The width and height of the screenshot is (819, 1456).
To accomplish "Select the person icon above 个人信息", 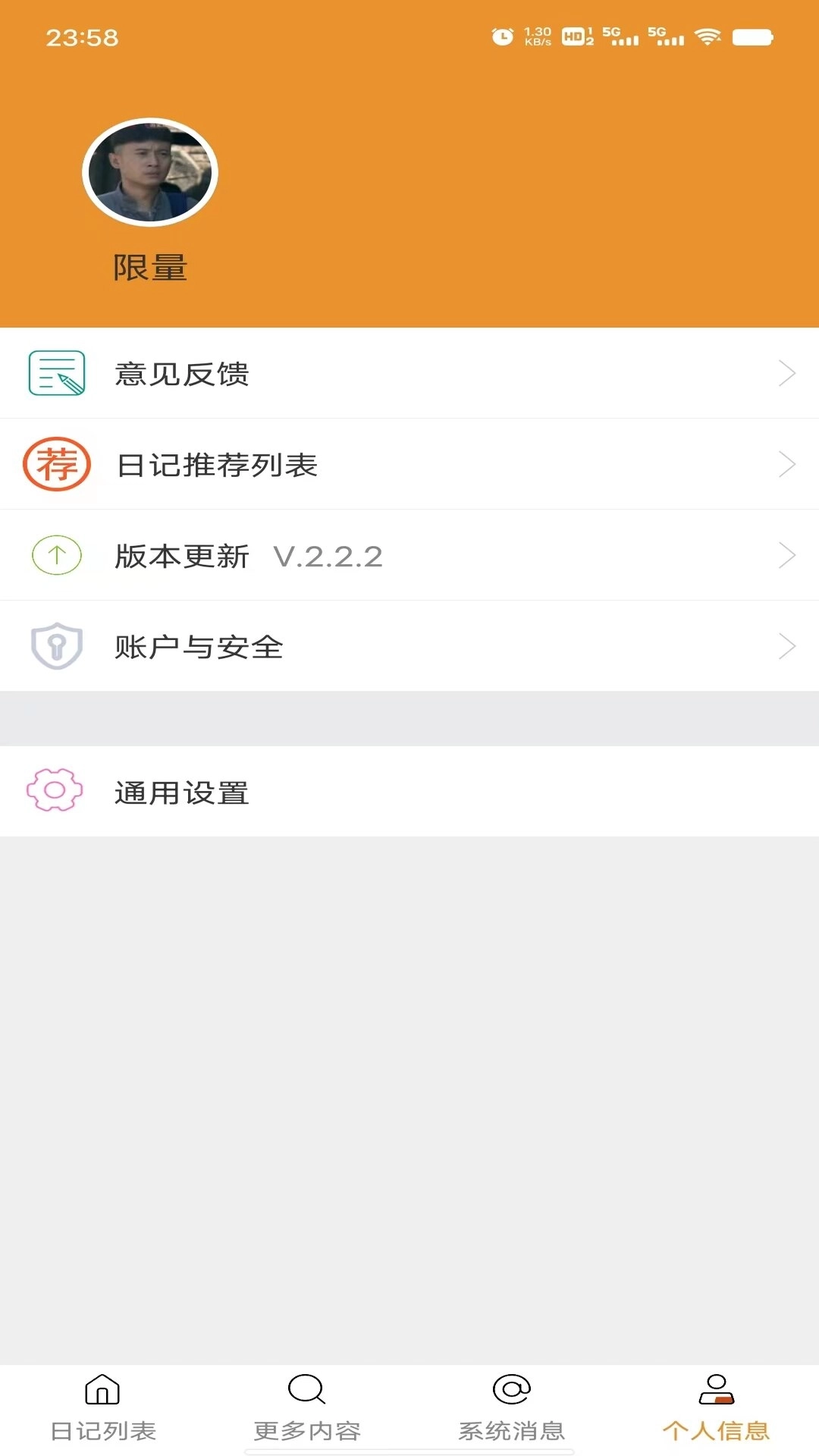I will tap(716, 1389).
